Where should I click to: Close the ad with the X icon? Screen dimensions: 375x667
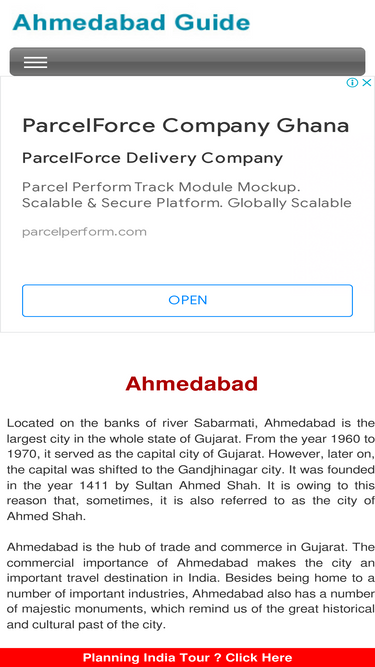coord(367,83)
